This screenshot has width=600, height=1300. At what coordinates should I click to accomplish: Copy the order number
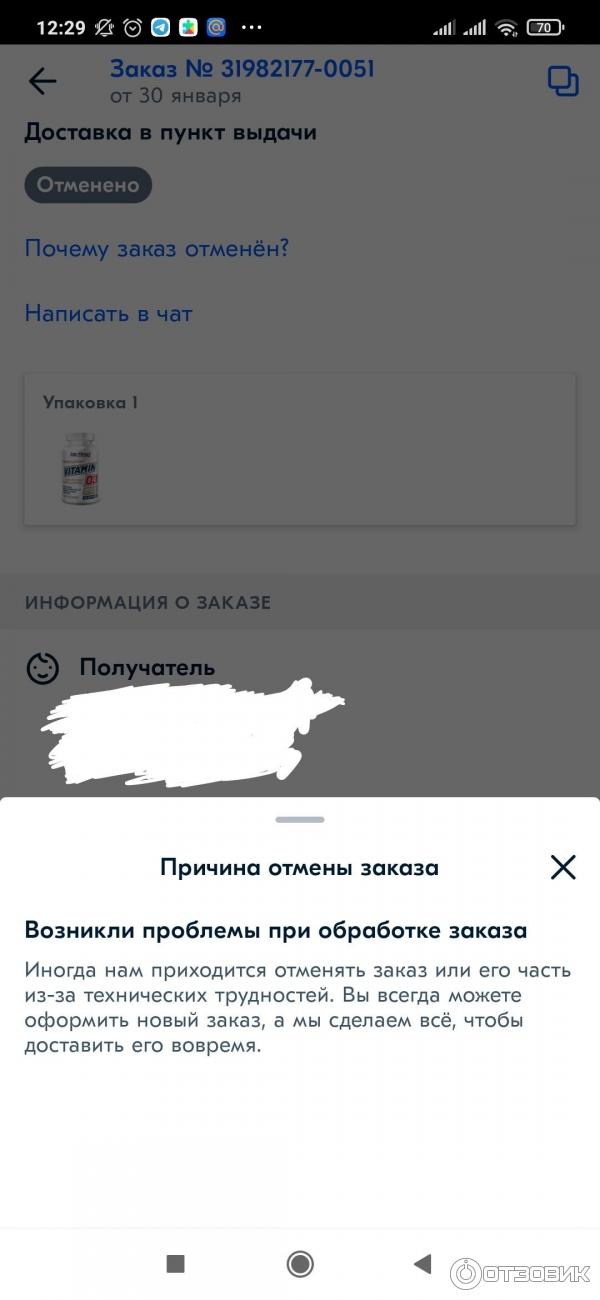point(563,81)
